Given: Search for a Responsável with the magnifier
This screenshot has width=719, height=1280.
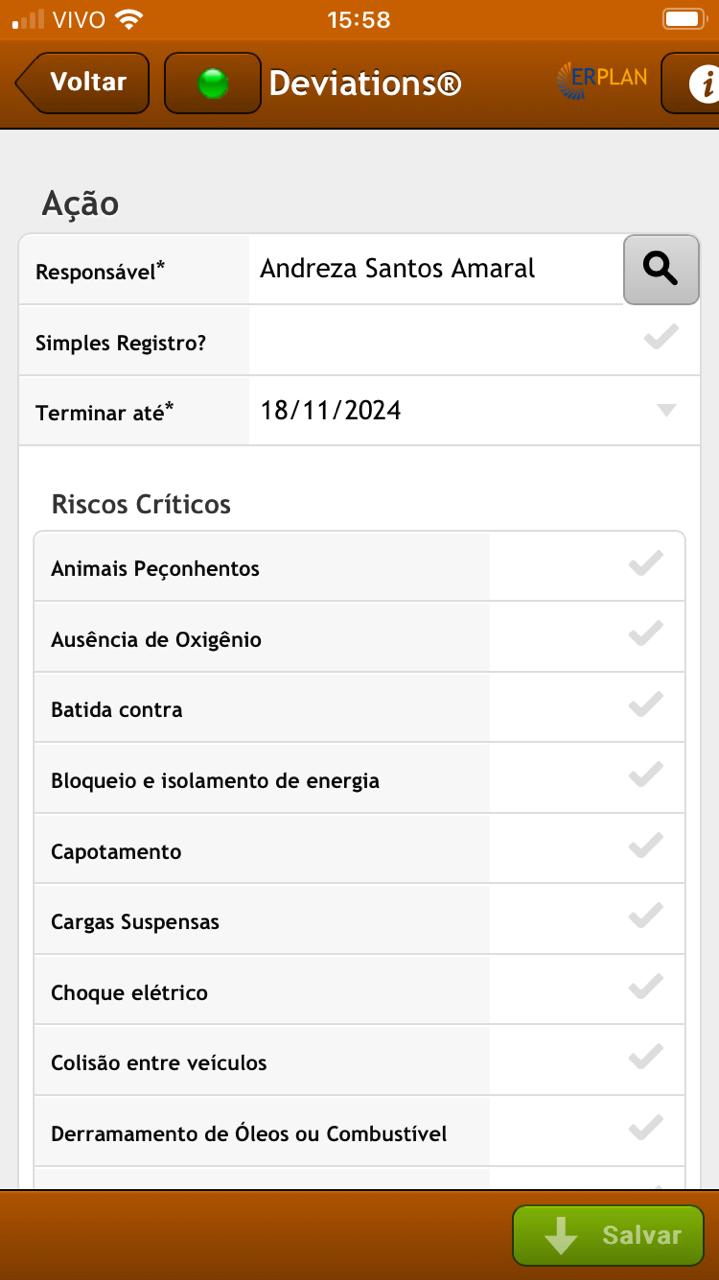Looking at the screenshot, I should pos(661,269).
